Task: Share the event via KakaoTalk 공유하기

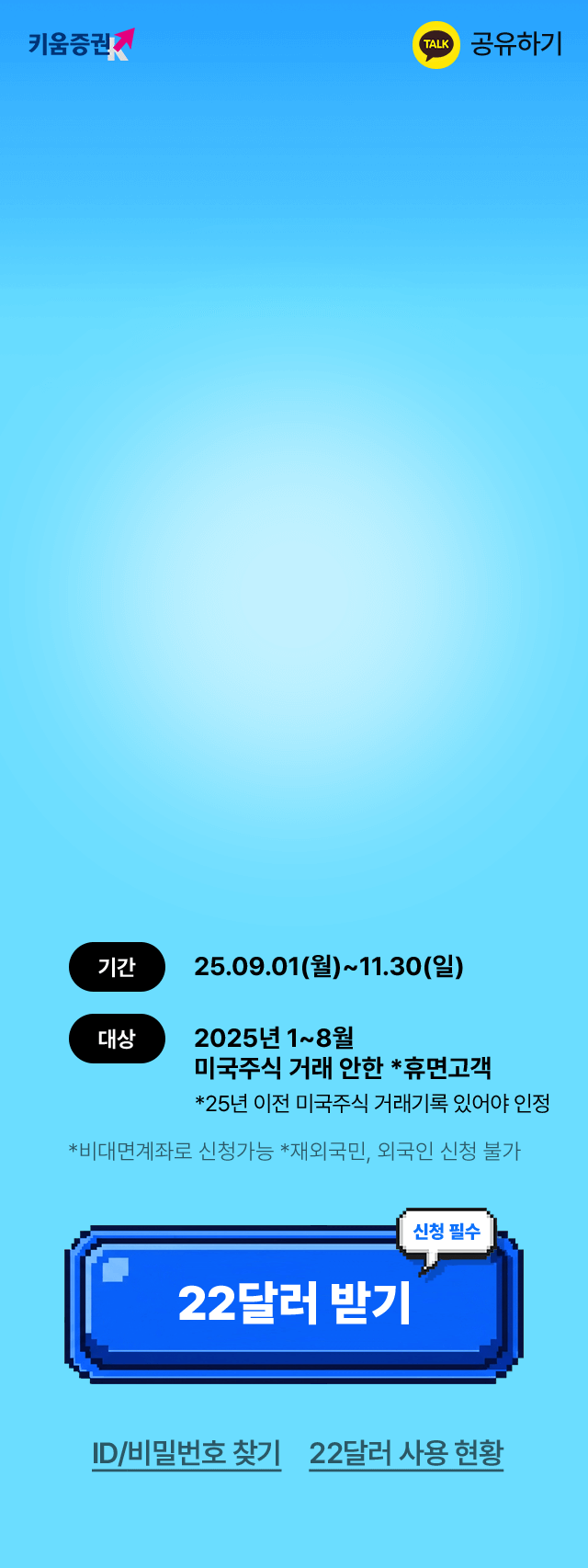Action: [488, 44]
